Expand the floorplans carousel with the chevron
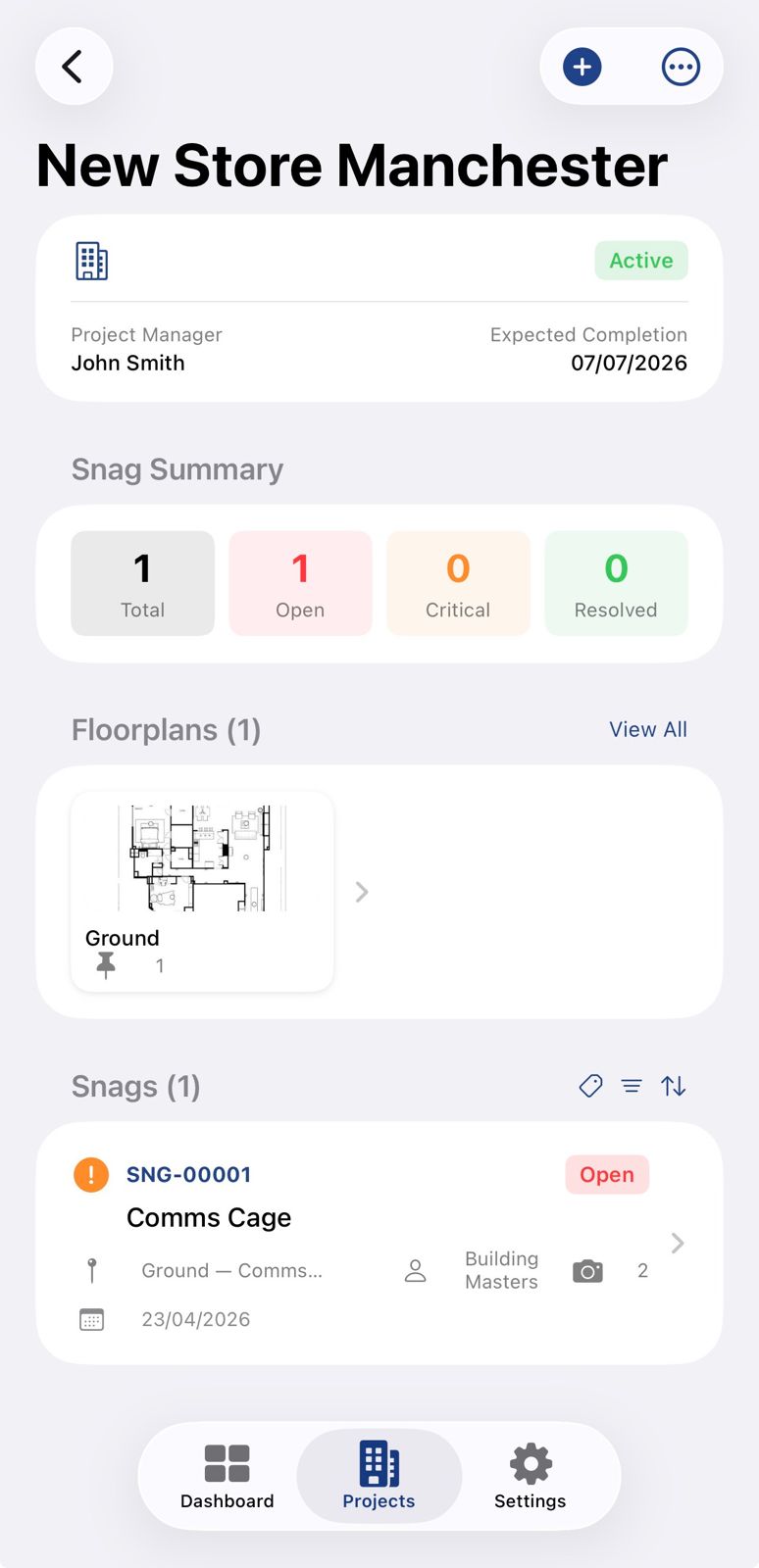This screenshot has width=759, height=1568. [x=361, y=892]
